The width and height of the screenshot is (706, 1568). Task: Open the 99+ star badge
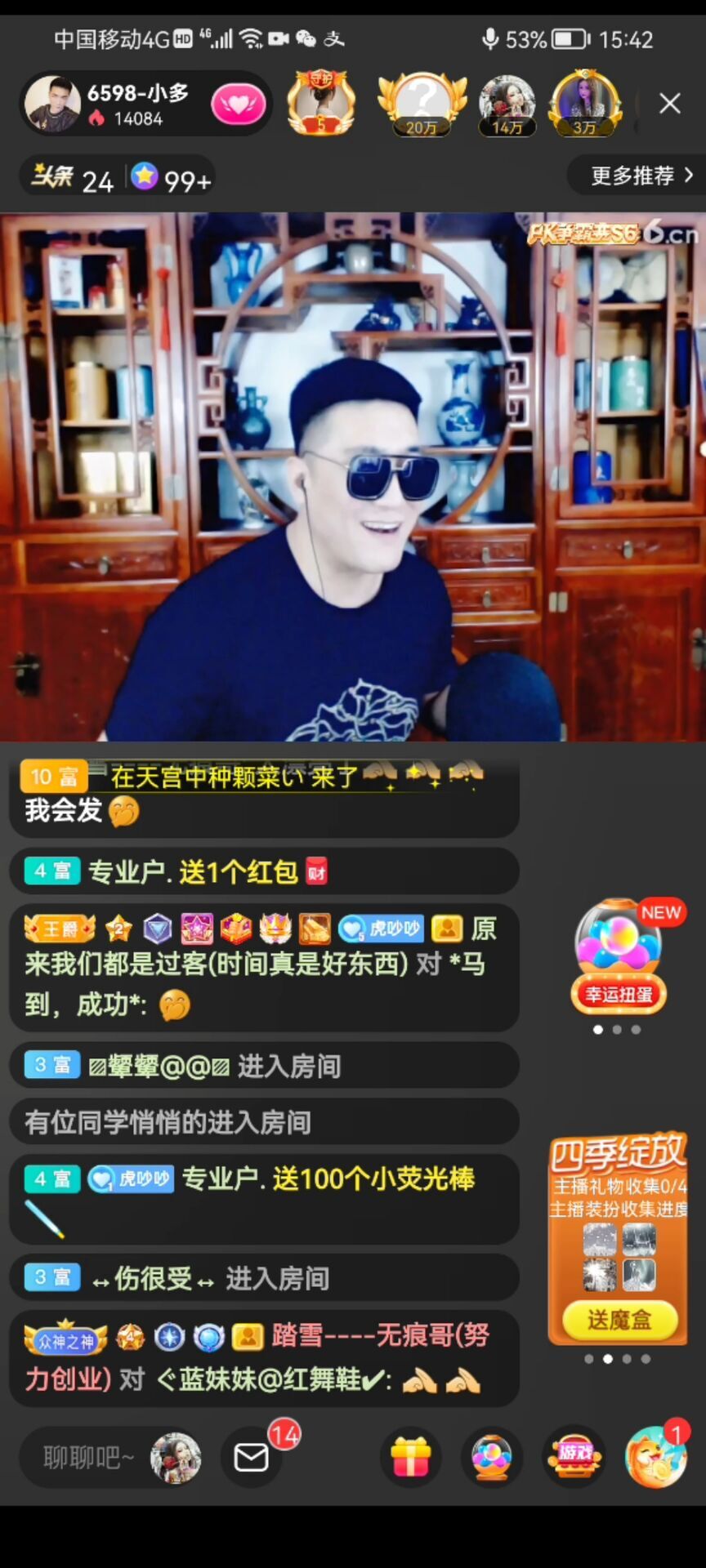point(172,178)
